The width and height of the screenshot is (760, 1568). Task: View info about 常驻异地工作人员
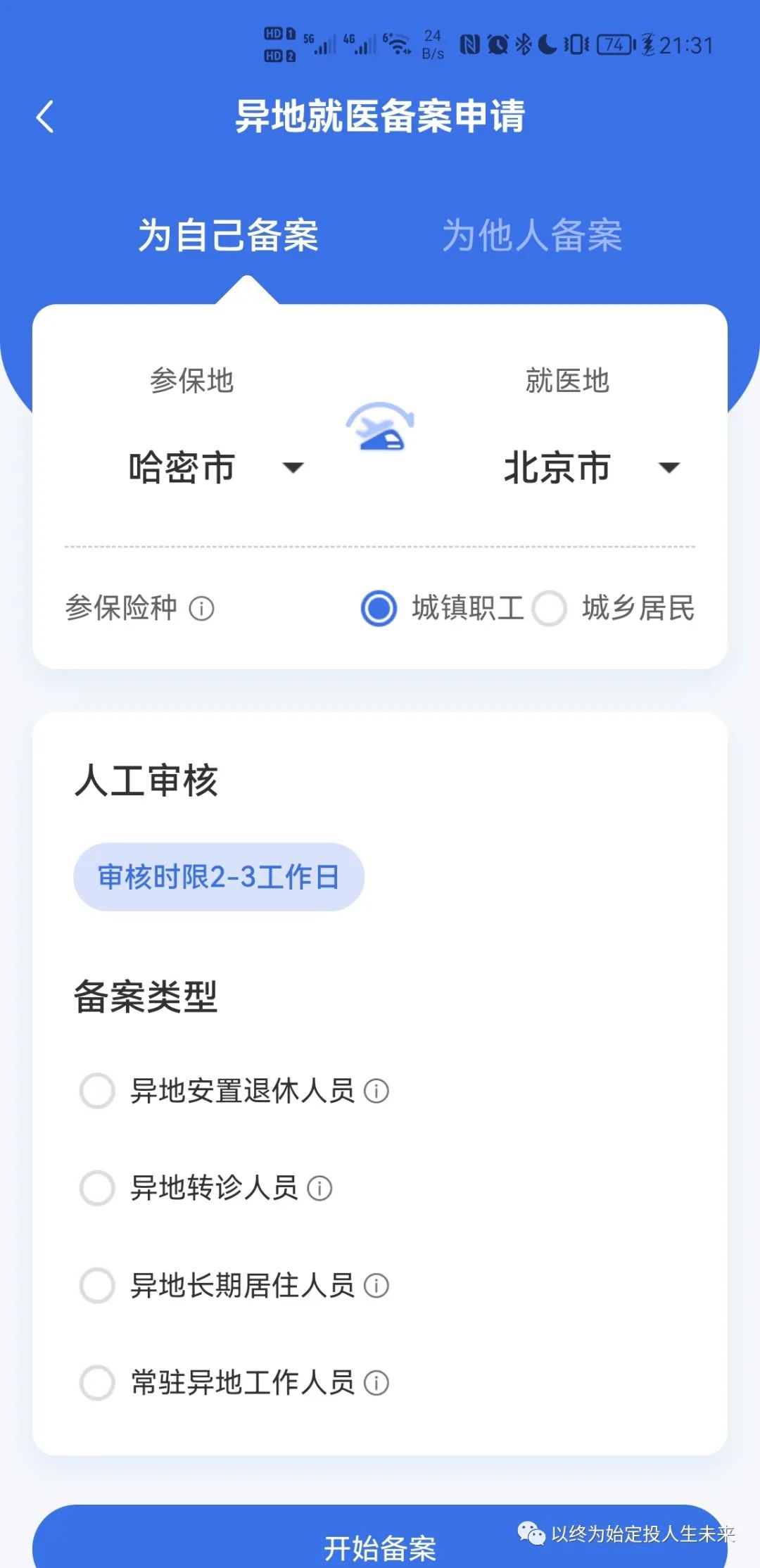(x=376, y=1383)
